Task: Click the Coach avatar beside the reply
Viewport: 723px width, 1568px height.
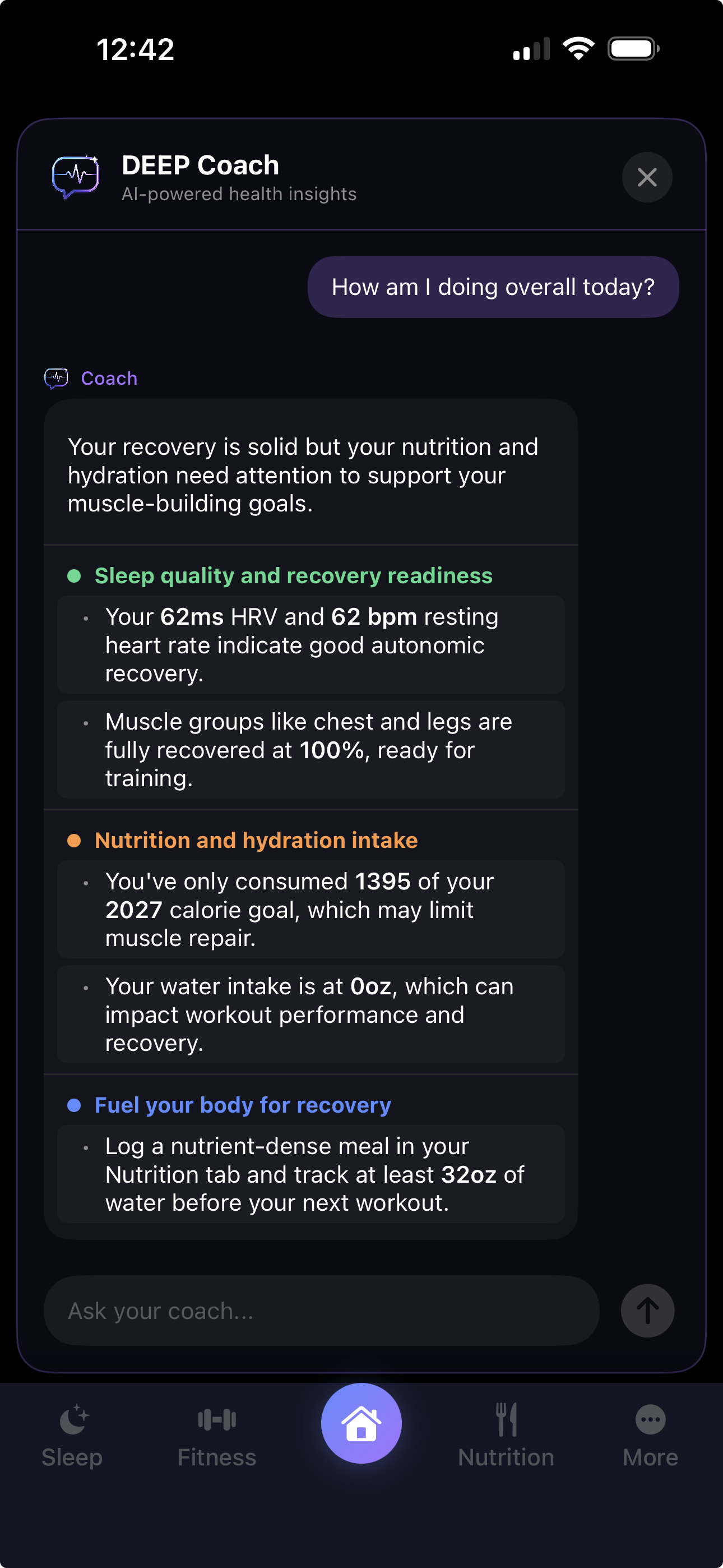Action: point(55,378)
